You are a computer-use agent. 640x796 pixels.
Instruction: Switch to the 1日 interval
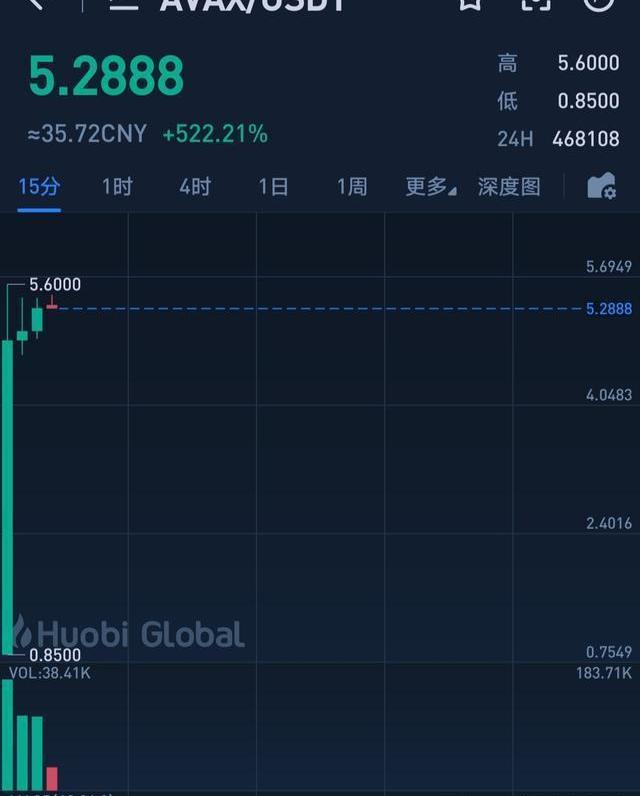[273, 187]
